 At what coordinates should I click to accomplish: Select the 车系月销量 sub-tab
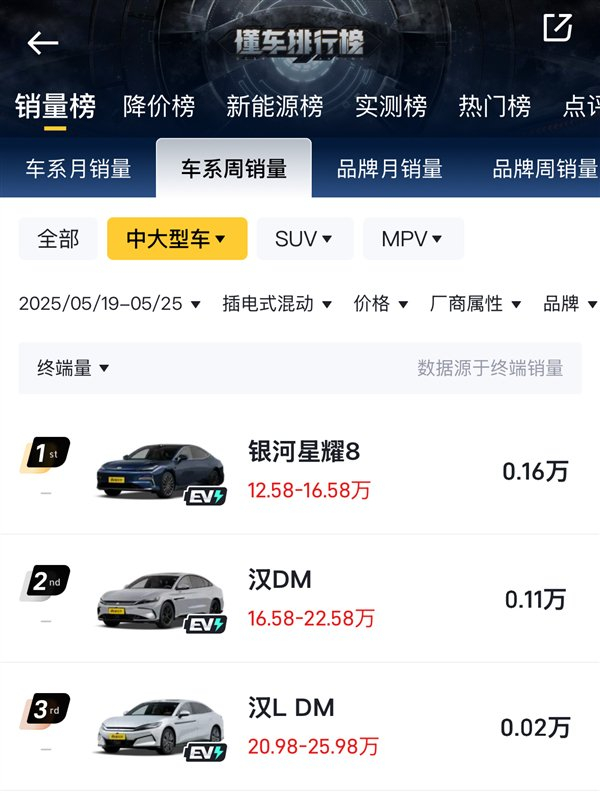78,169
